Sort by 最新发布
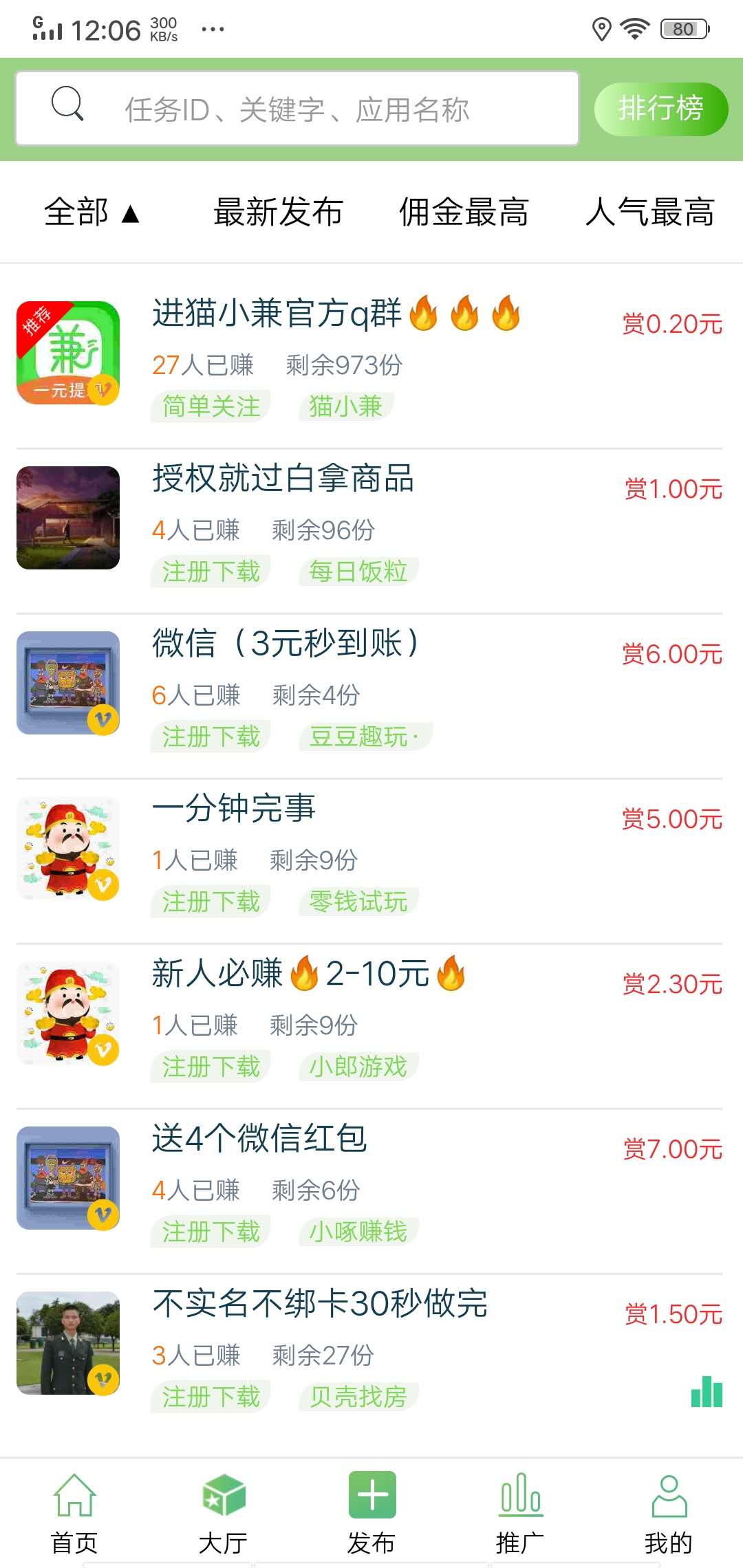 point(278,212)
